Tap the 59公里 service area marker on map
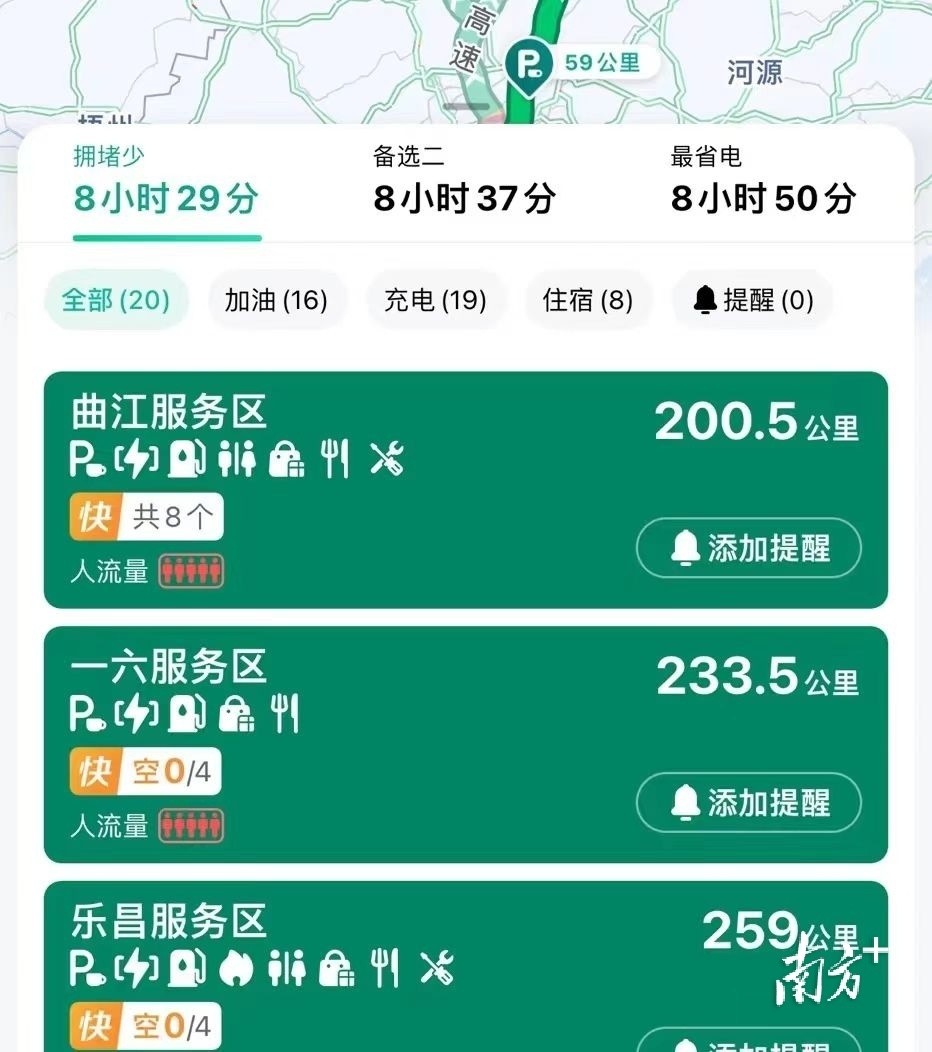The width and height of the screenshot is (932, 1052). pos(526,65)
